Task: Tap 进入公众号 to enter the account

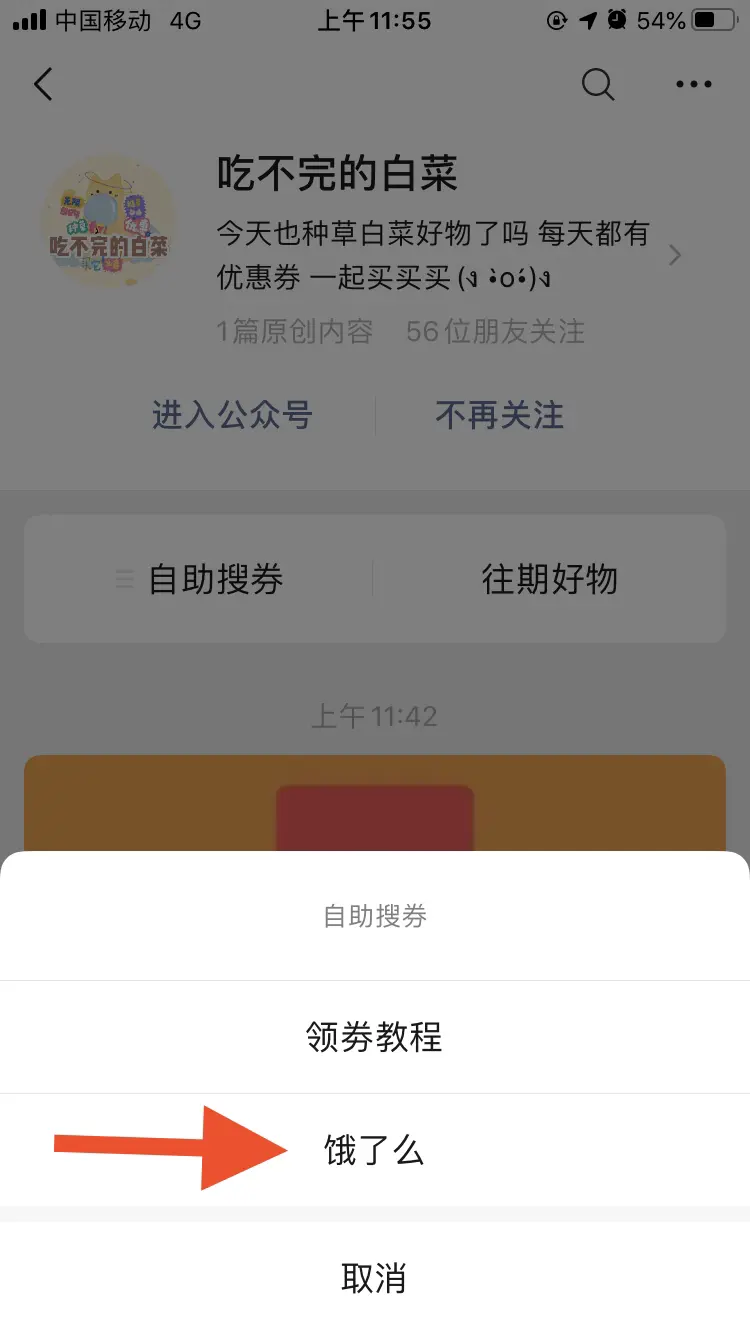Action: pyautogui.click(x=232, y=415)
